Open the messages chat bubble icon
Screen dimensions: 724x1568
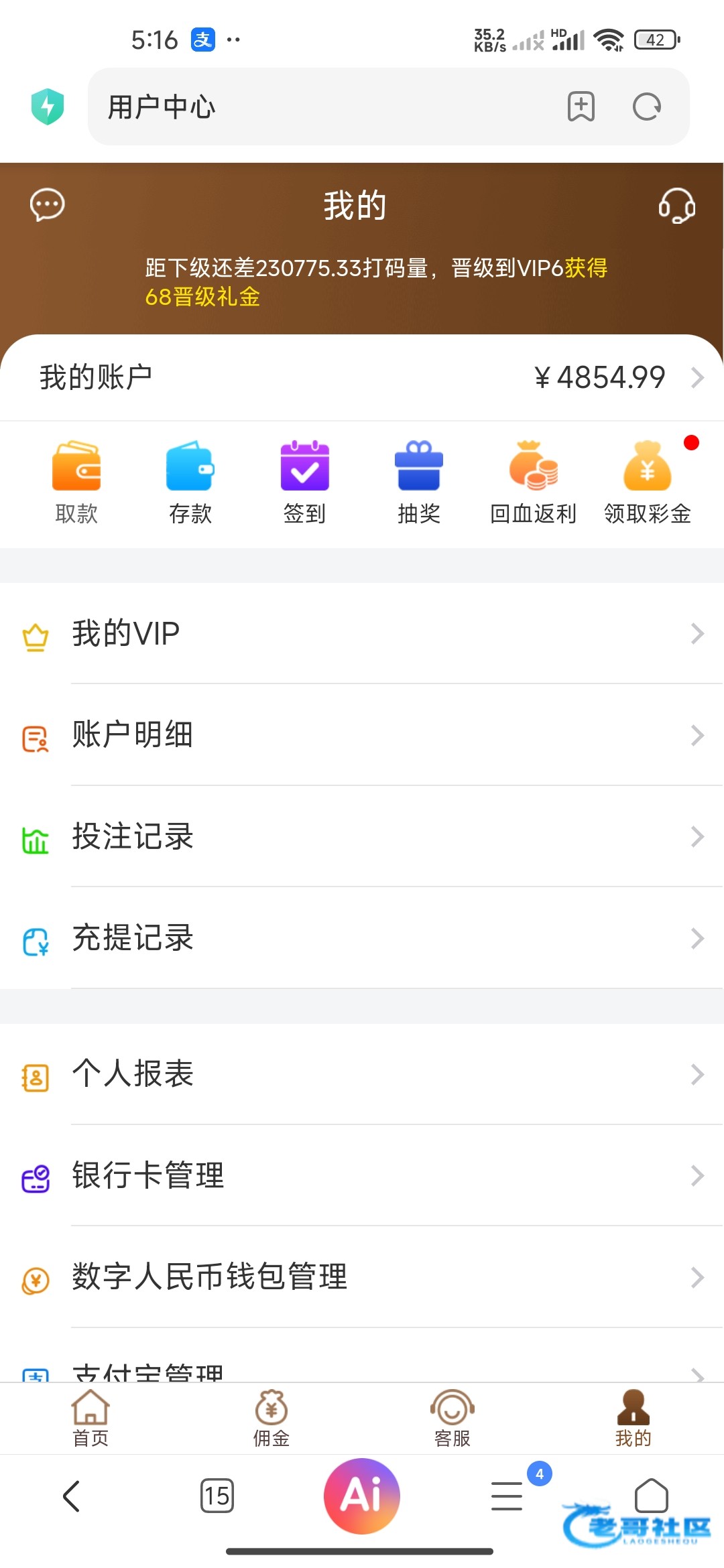tap(47, 204)
